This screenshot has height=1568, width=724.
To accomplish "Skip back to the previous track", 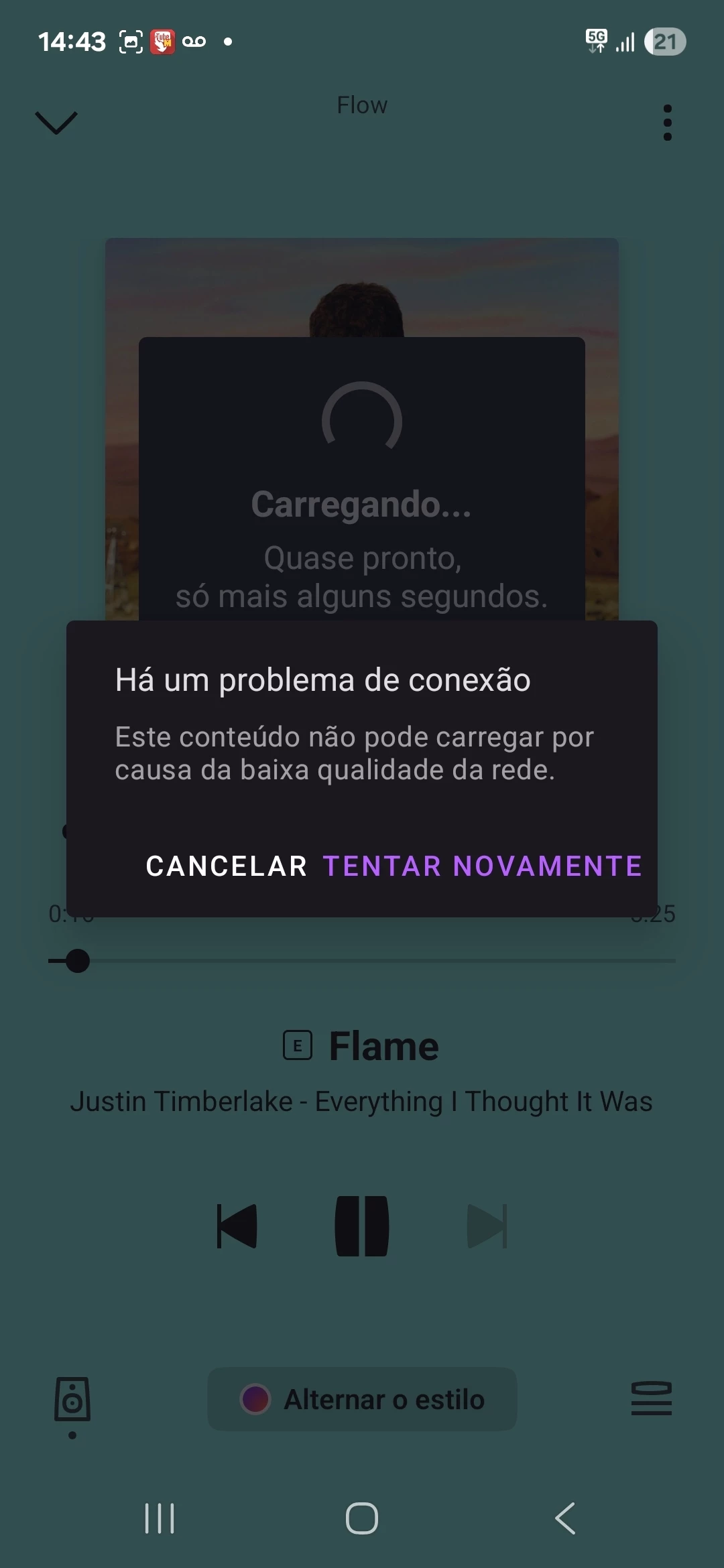I will [237, 1226].
